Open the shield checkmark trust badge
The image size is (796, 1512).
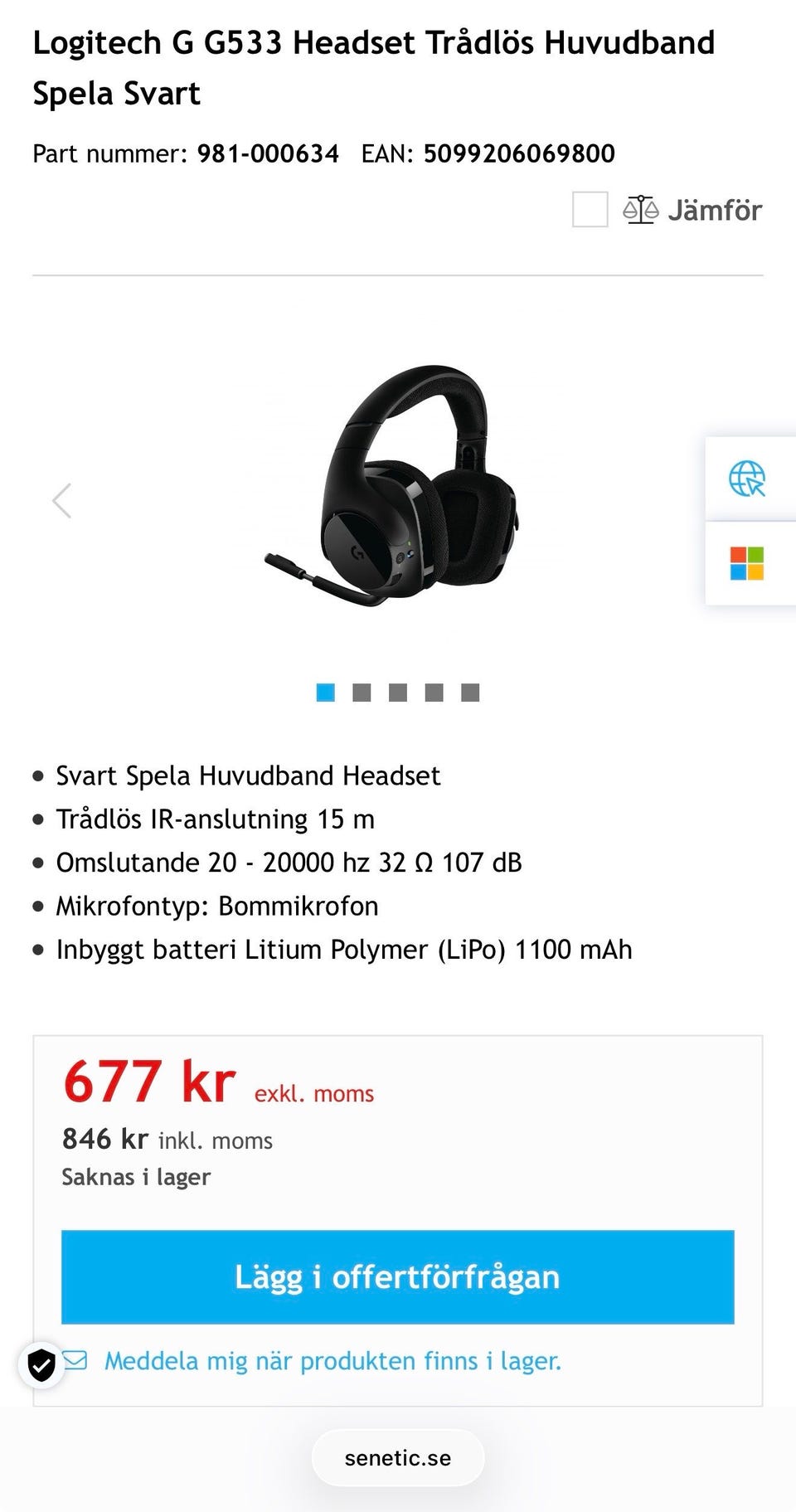click(x=41, y=1364)
